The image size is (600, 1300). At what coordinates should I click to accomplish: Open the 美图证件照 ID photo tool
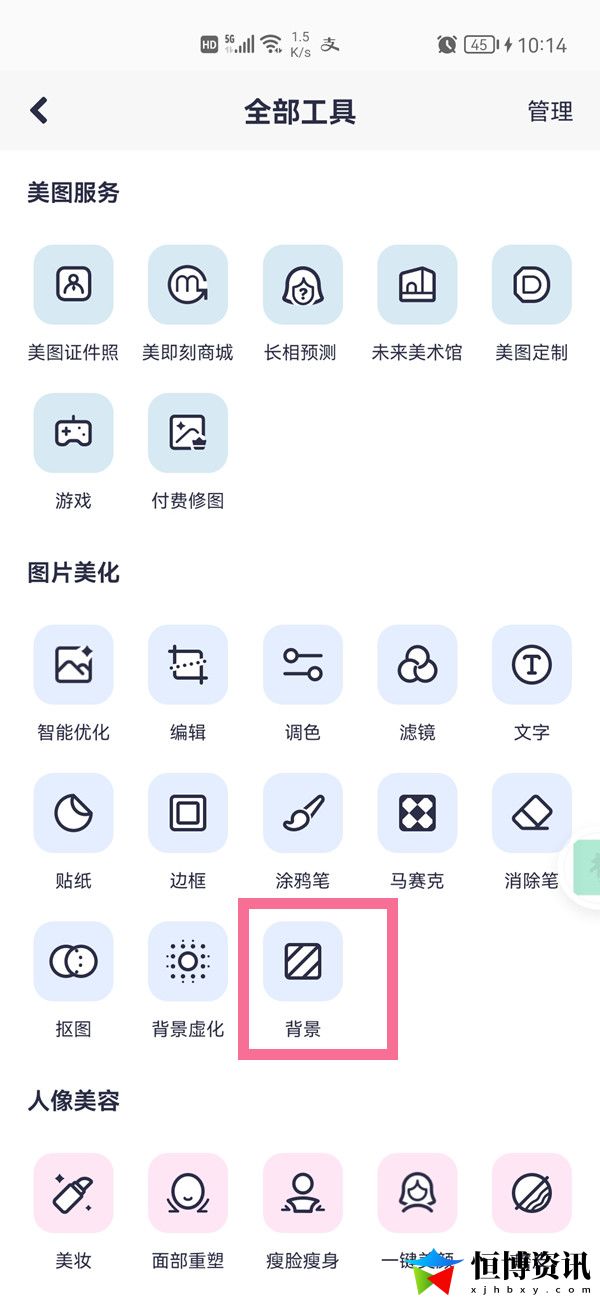point(73,285)
